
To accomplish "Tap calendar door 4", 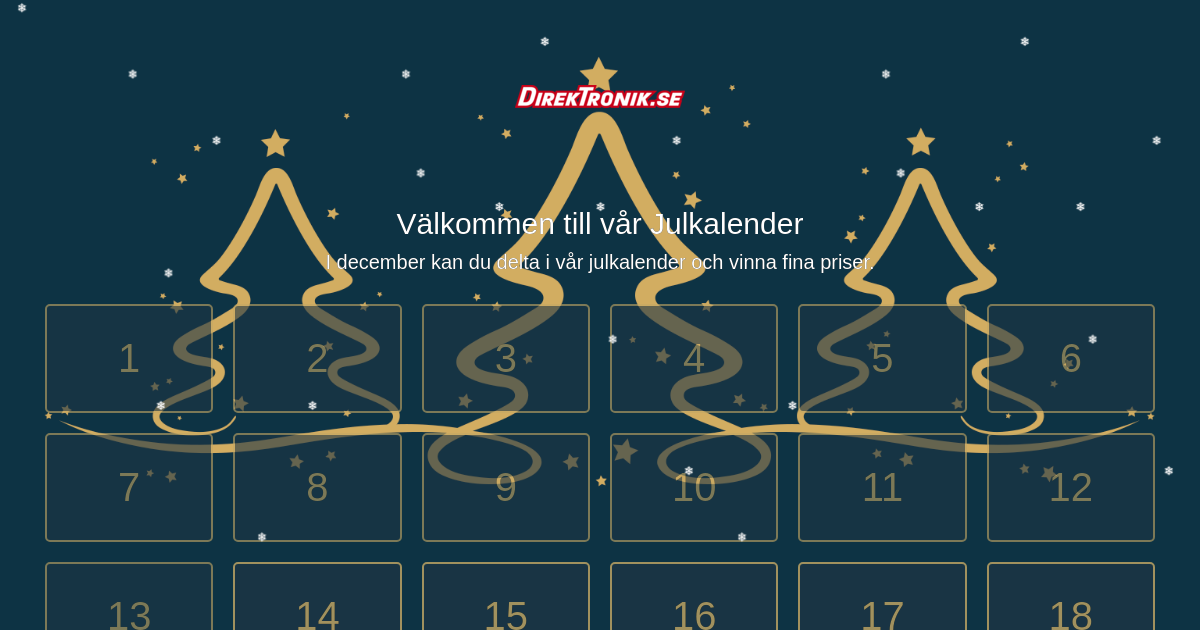I will point(694,359).
